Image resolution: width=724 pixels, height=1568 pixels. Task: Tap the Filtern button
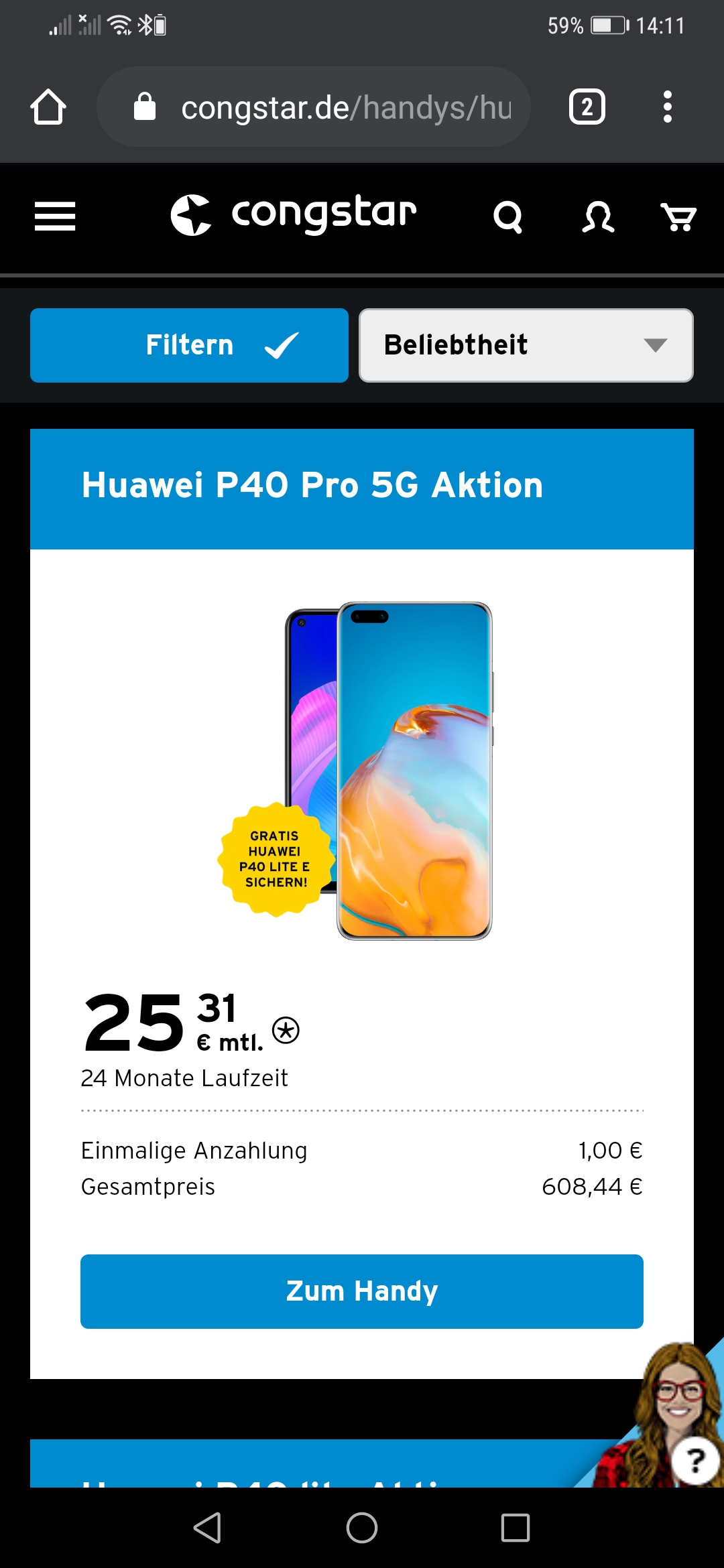pos(189,345)
